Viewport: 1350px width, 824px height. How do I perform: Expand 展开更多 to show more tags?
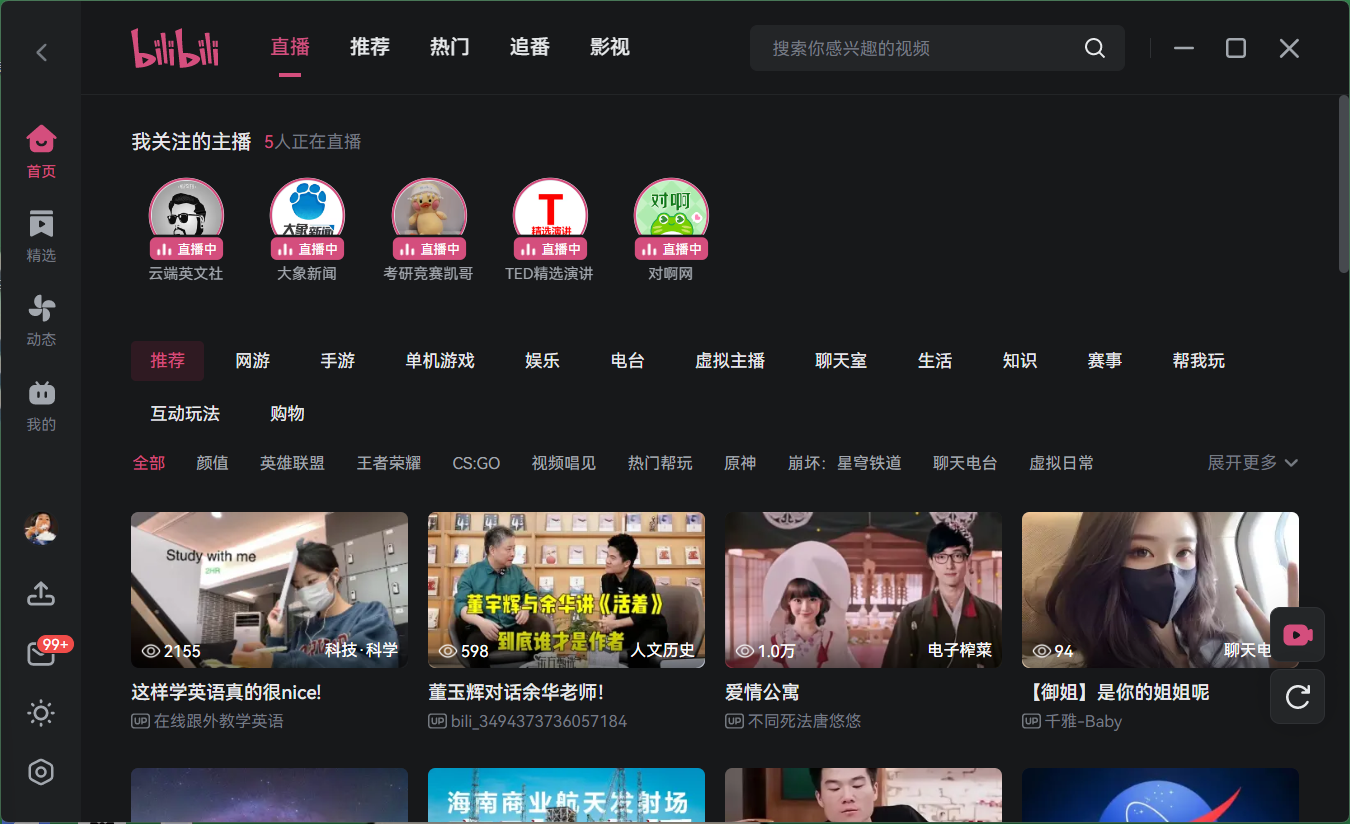point(1252,463)
